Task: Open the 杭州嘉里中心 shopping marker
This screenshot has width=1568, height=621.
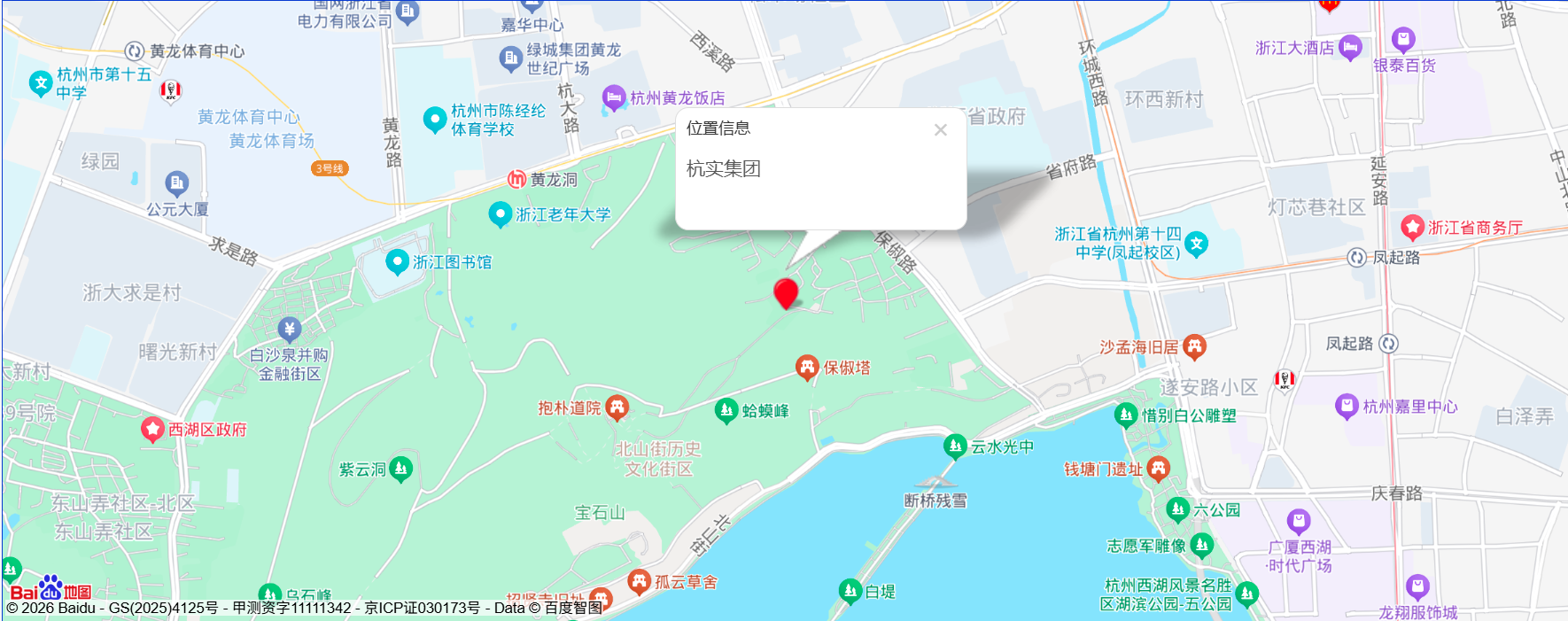Action: (1347, 407)
